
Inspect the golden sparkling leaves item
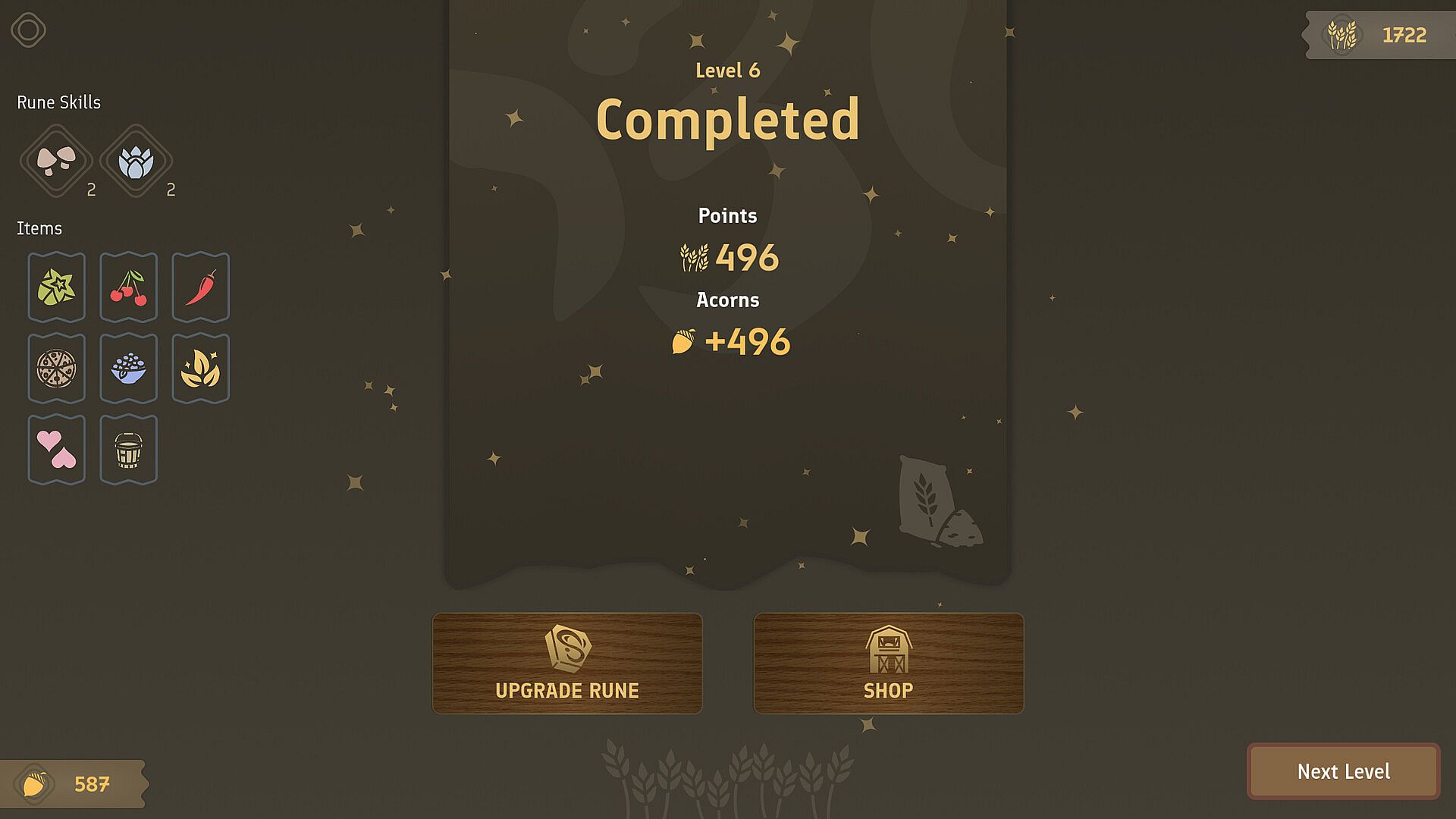click(200, 369)
